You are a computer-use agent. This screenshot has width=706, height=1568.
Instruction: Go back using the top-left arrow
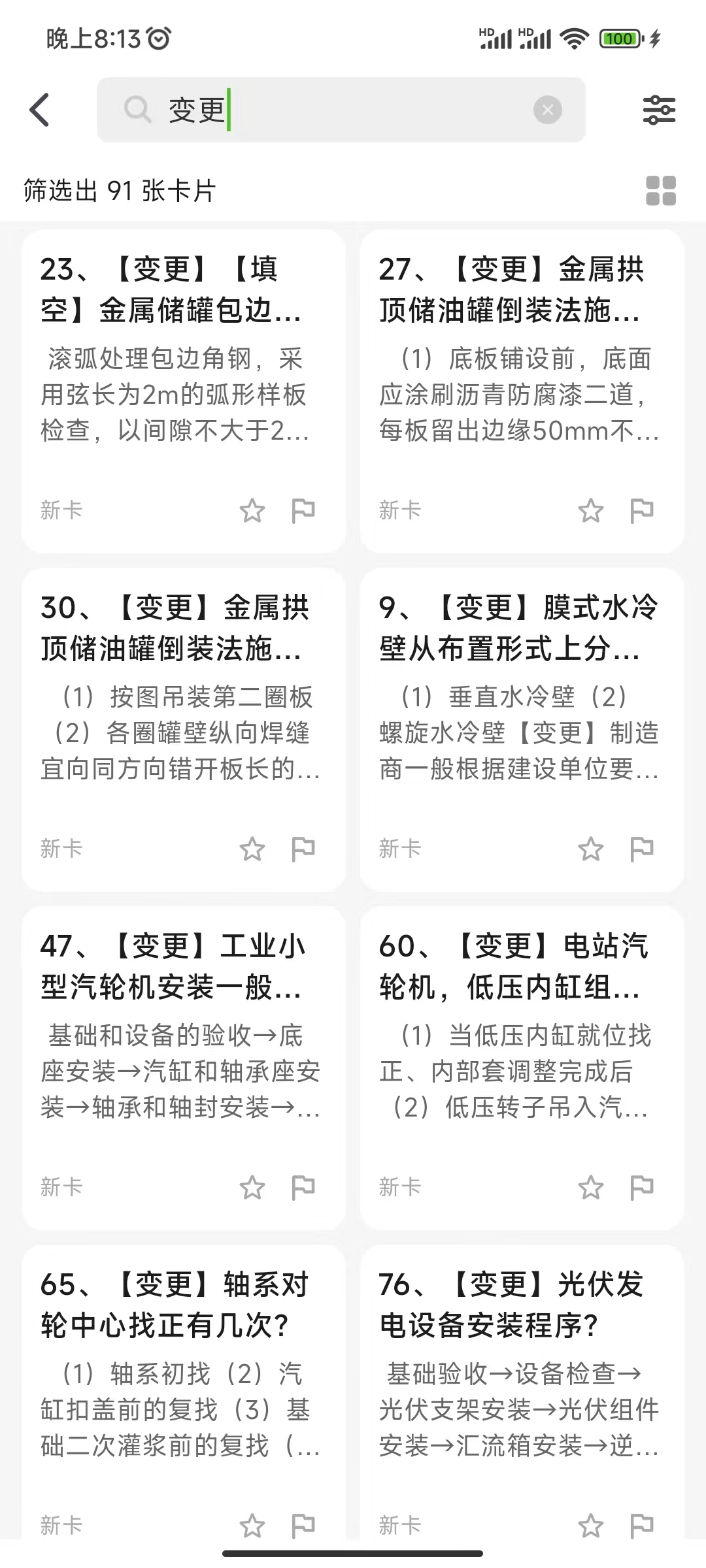[40, 110]
